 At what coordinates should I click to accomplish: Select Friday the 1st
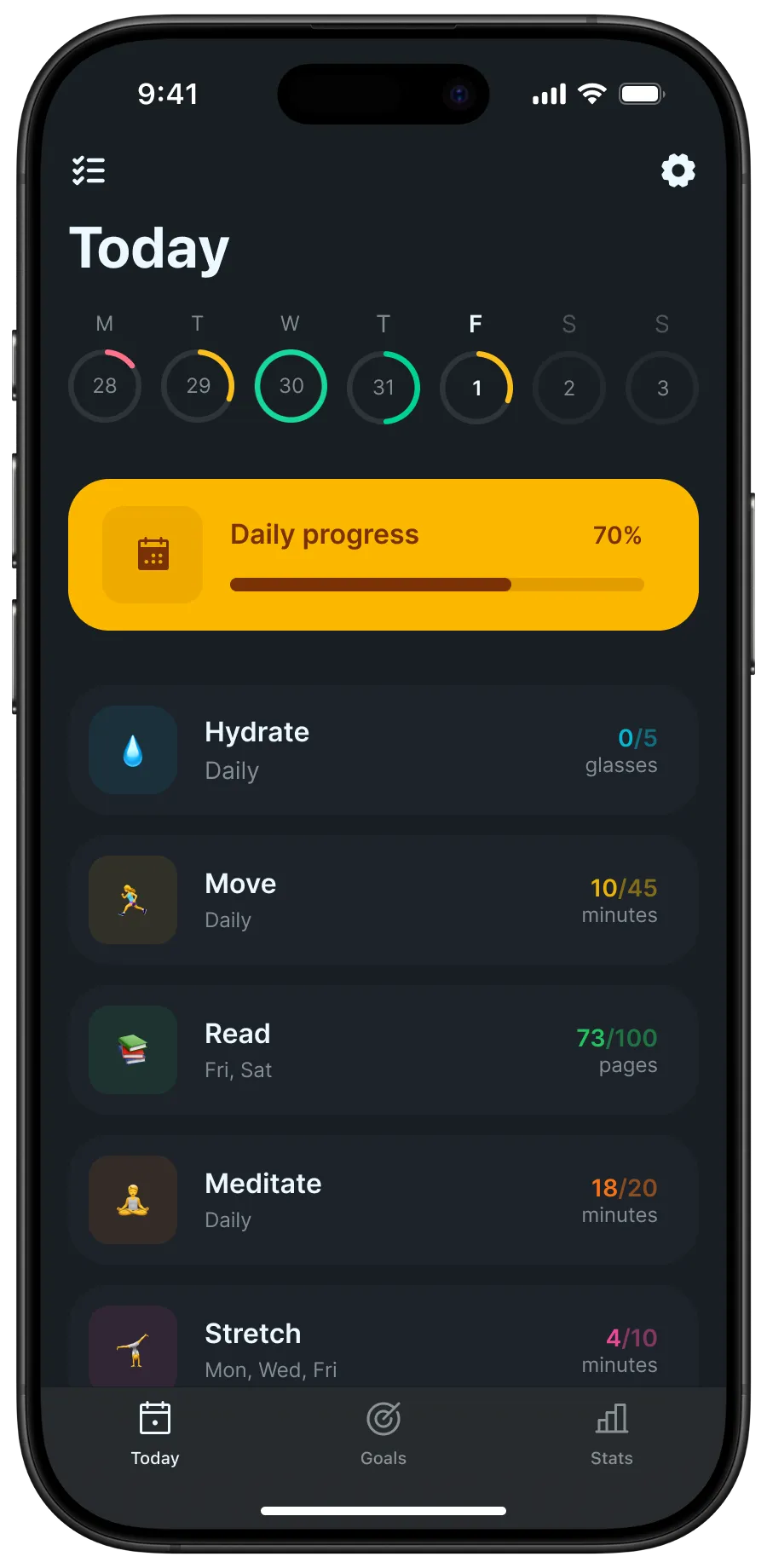[x=476, y=387]
